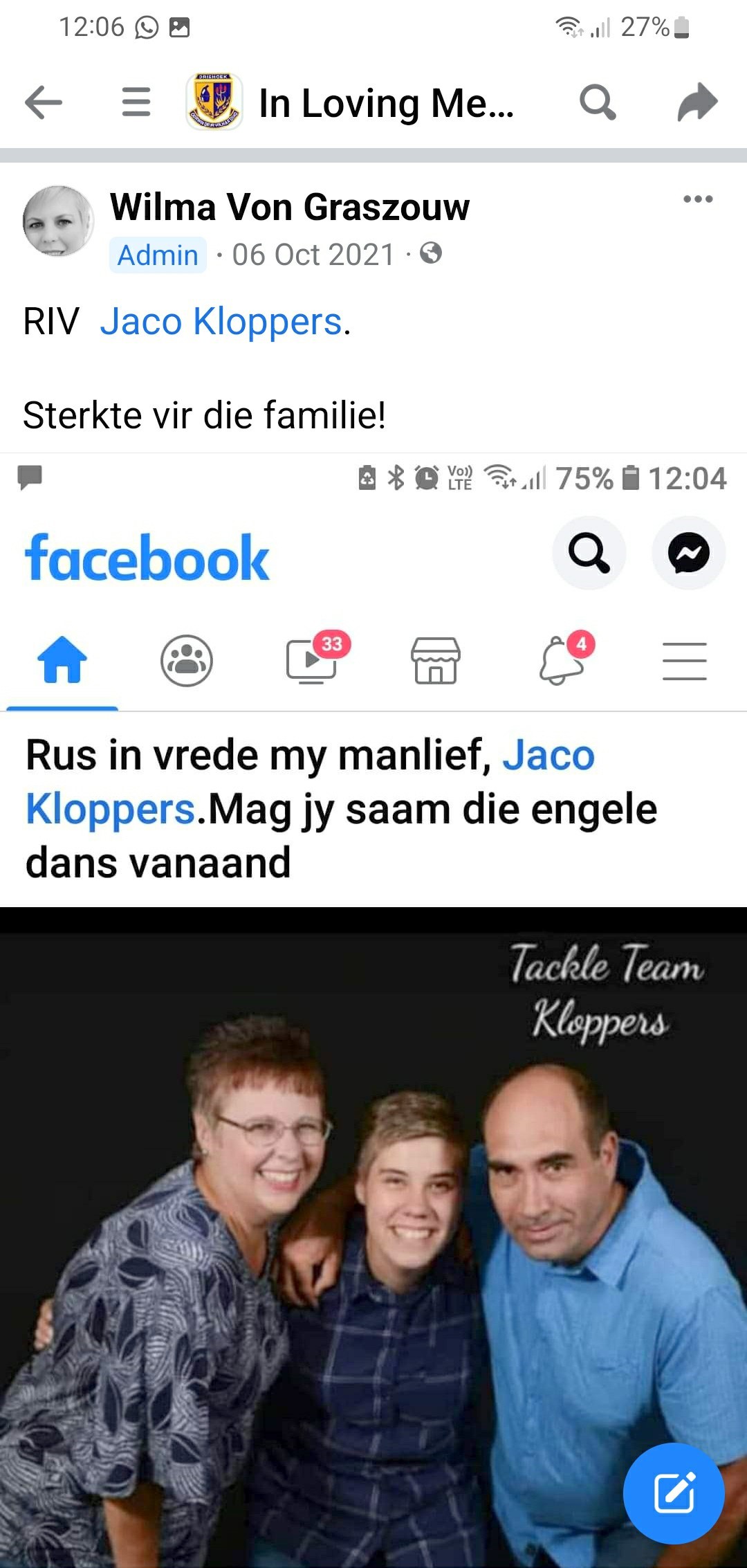
Task: Open Wilma Von Graszouw's profile picture
Action: (59, 221)
